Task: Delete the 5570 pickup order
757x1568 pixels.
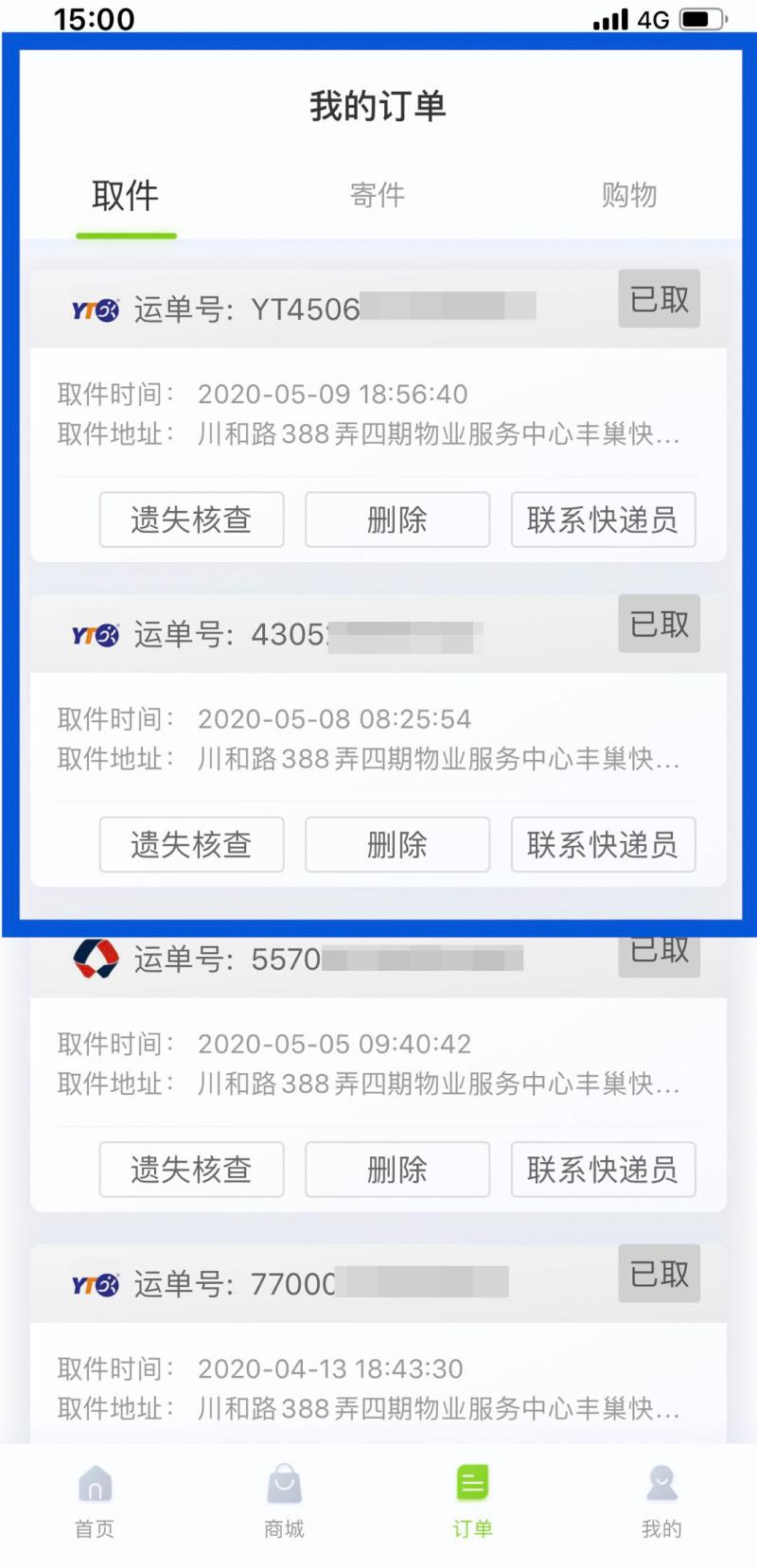Action: click(396, 1170)
